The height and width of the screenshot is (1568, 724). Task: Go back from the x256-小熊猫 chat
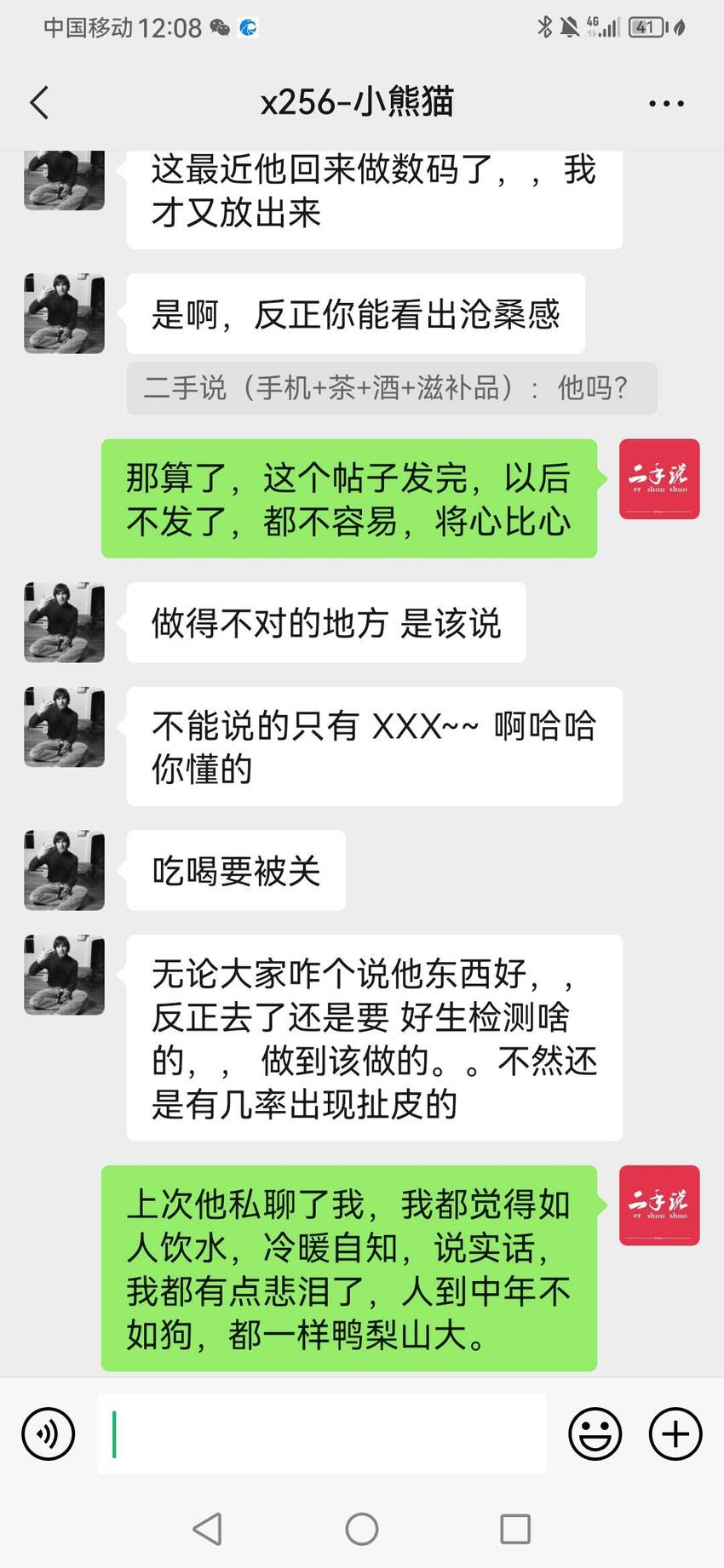click(39, 103)
